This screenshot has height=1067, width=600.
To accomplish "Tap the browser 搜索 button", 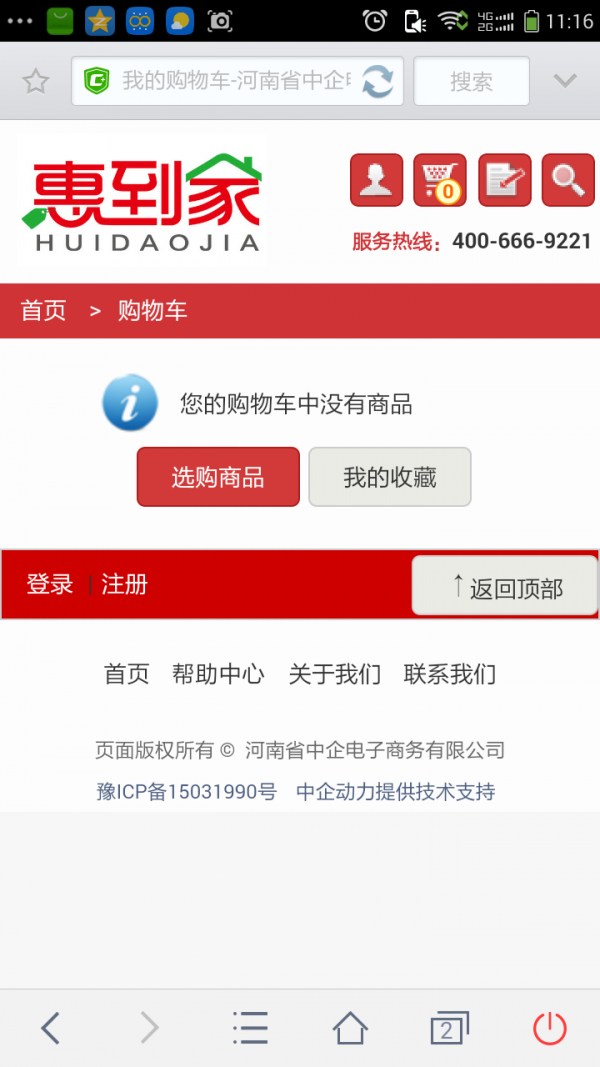I will coord(471,81).
